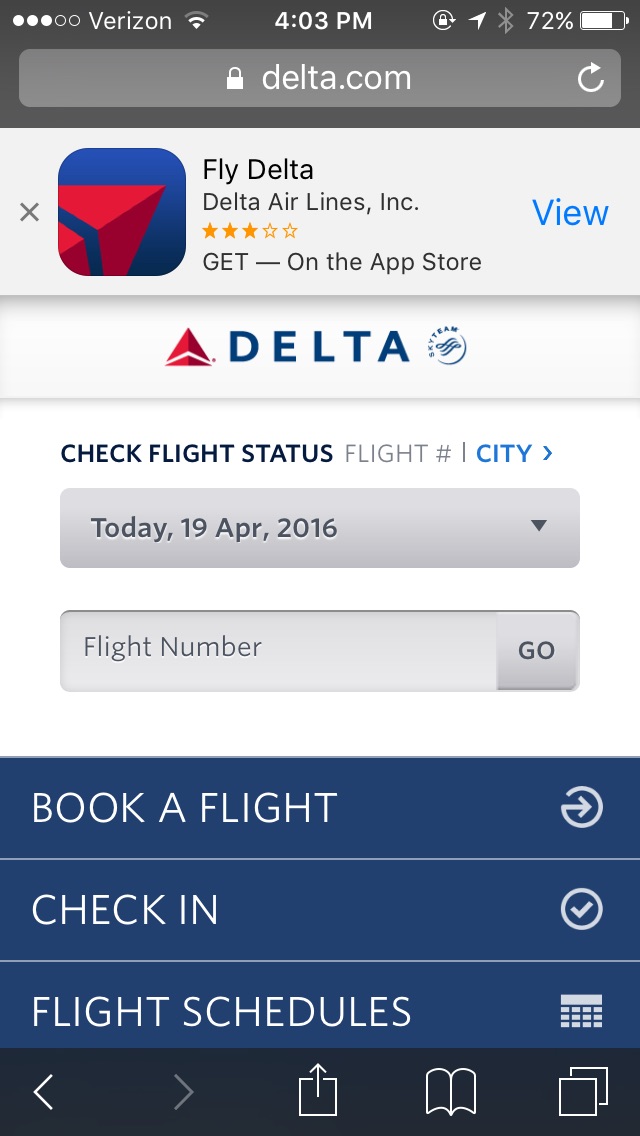Open Safari bookmarks
The image size is (640, 1136).
click(x=451, y=1092)
